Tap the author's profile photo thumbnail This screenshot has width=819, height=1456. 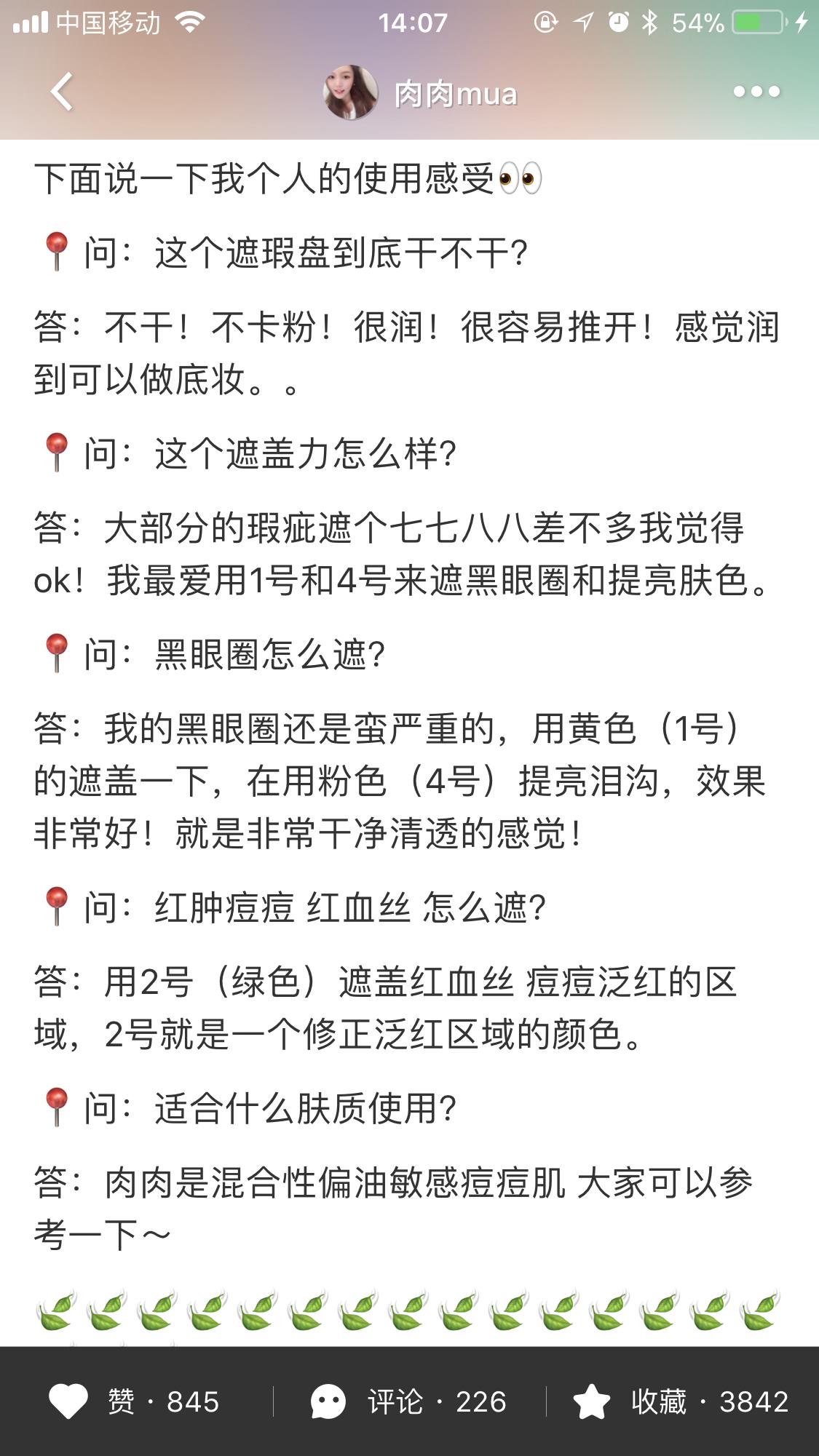click(x=351, y=89)
